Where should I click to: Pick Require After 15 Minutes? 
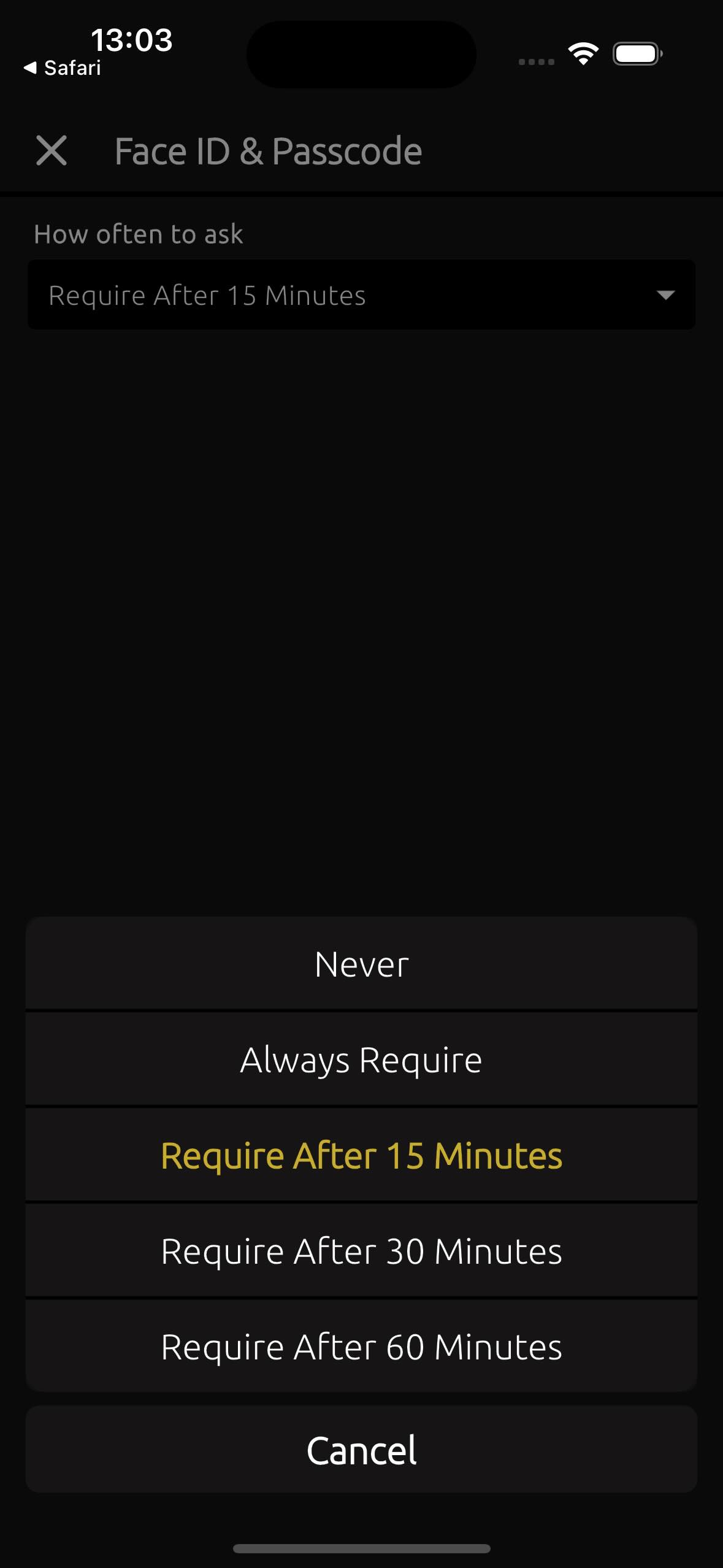pos(361,1155)
